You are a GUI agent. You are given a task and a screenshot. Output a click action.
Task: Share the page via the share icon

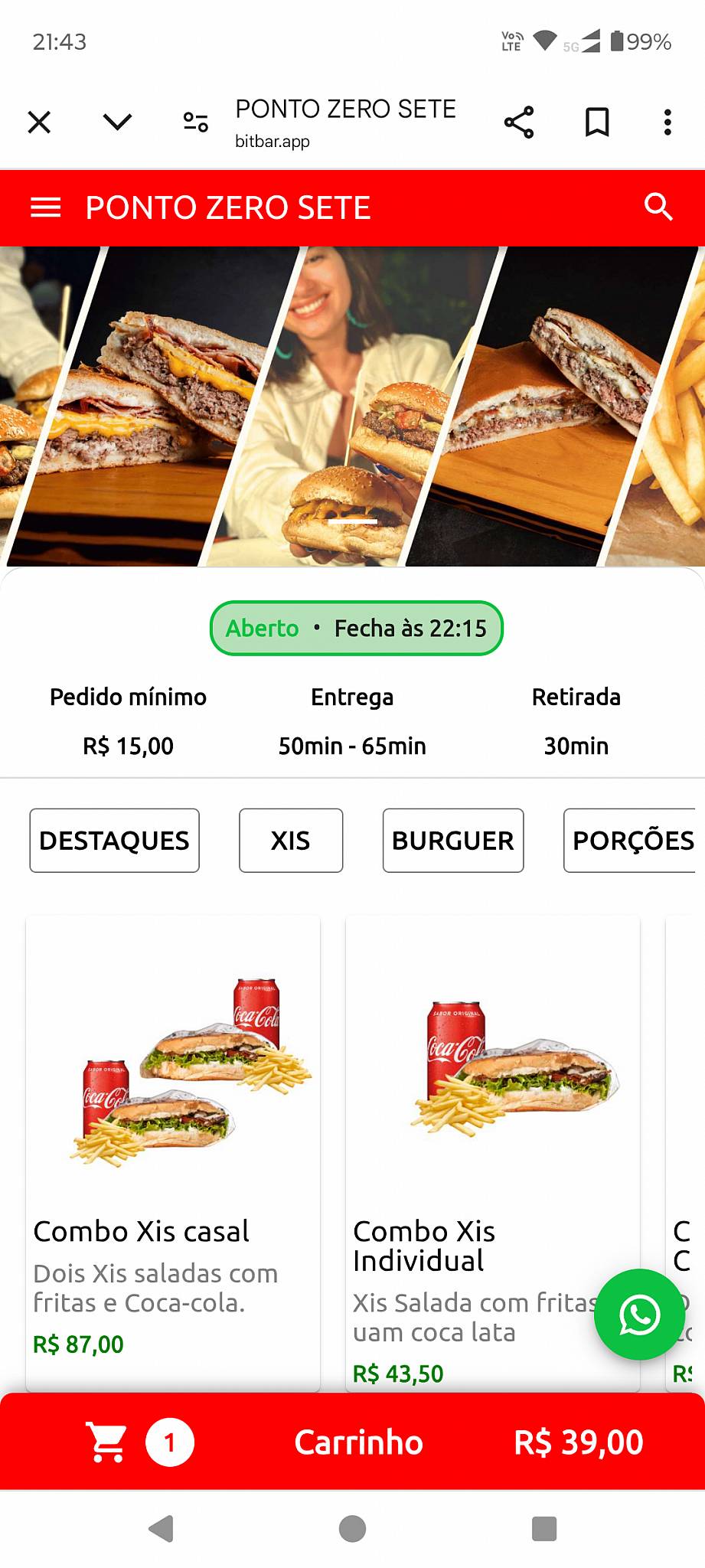click(x=520, y=120)
